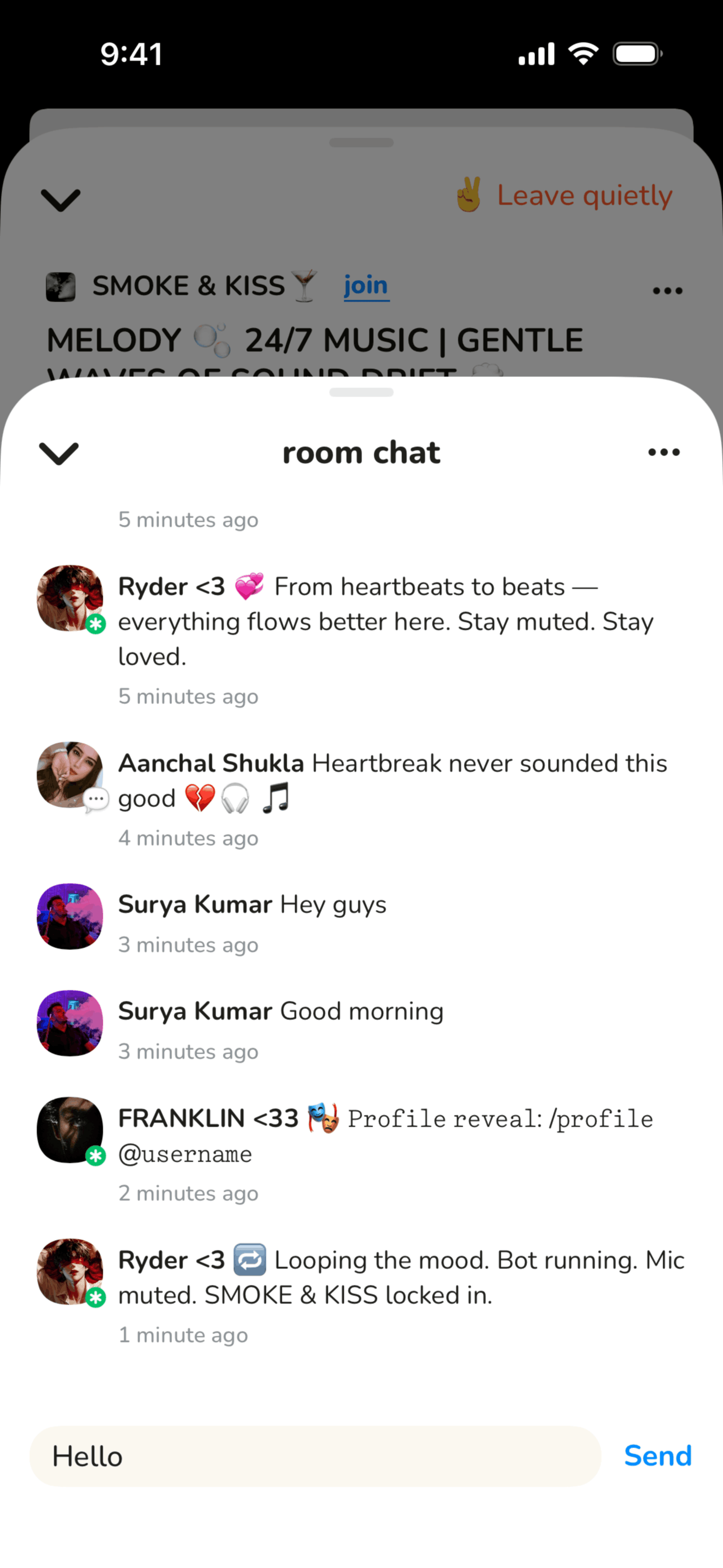Open Surya Kumar's avatar beside Hey guys

(x=70, y=916)
